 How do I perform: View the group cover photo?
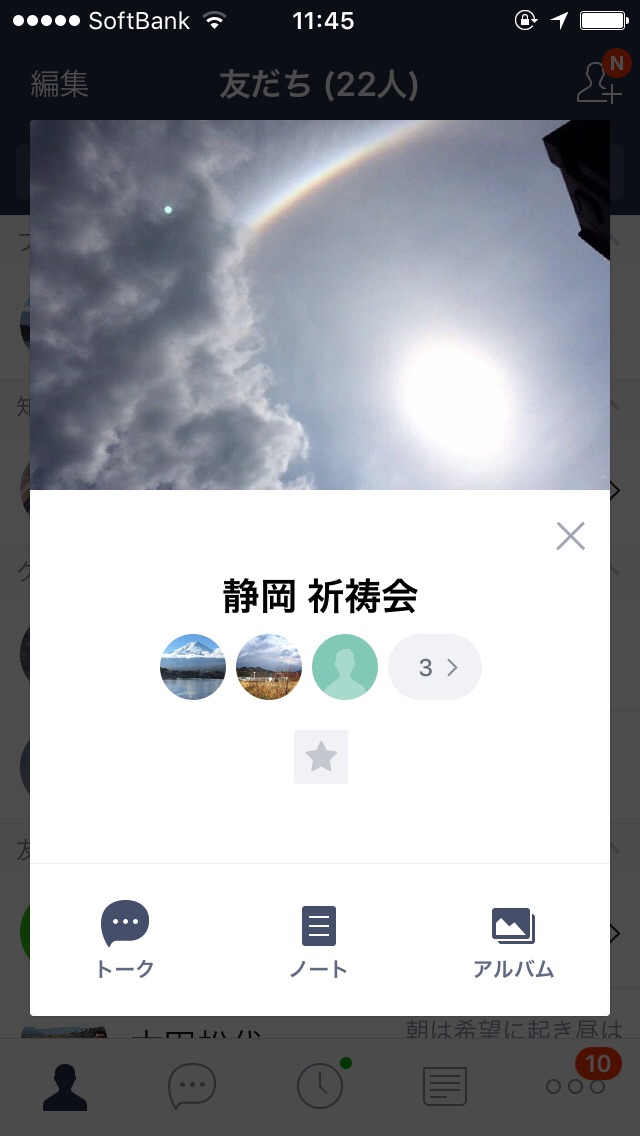point(320,305)
